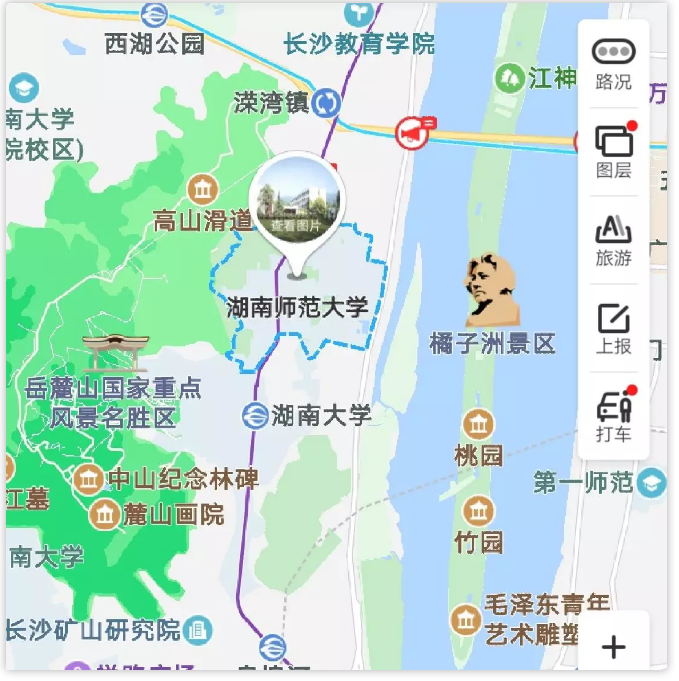Image resolution: width=679 pixels, height=681 pixels.
Task: Open the traffic broadcast alert on the bridge
Action: pyautogui.click(x=411, y=132)
